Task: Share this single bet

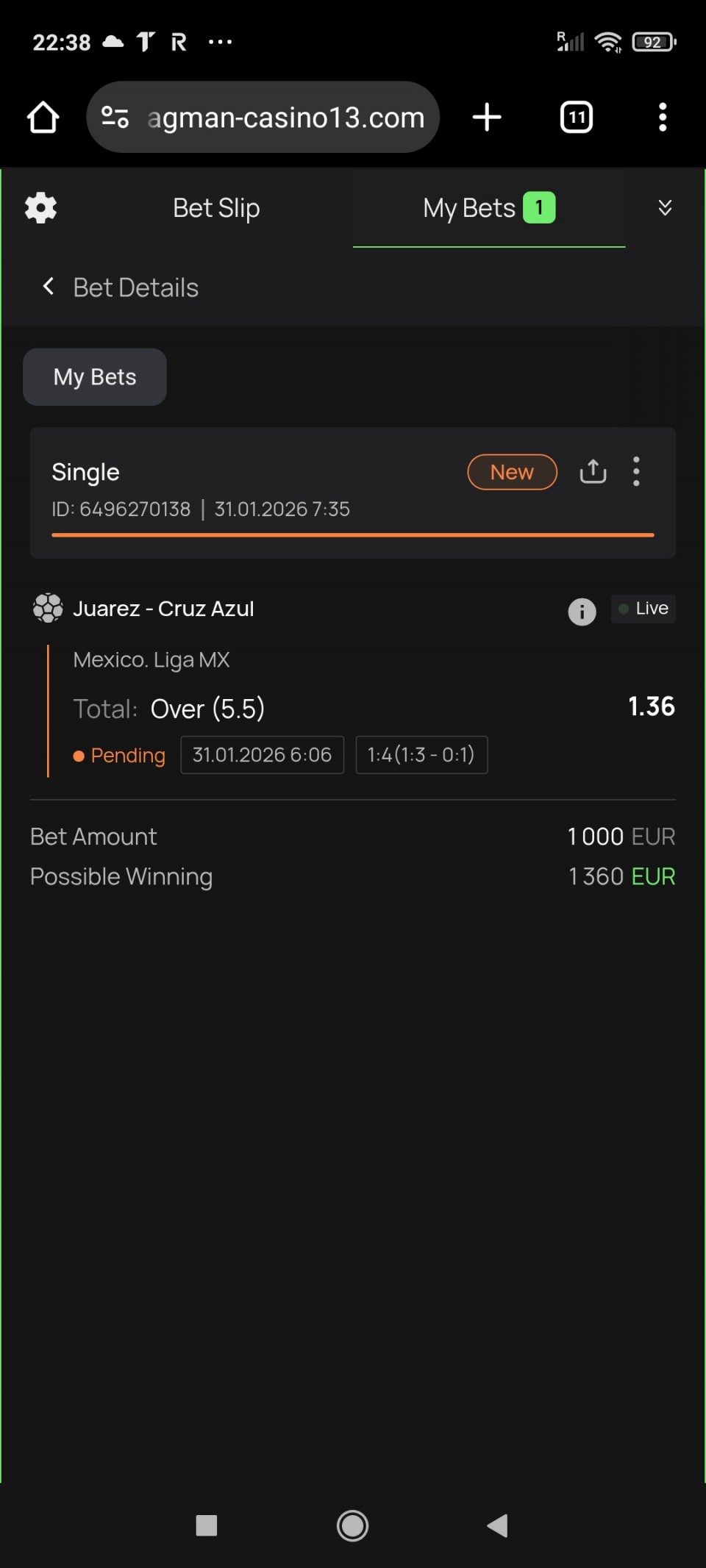Action: click(593, 471)
